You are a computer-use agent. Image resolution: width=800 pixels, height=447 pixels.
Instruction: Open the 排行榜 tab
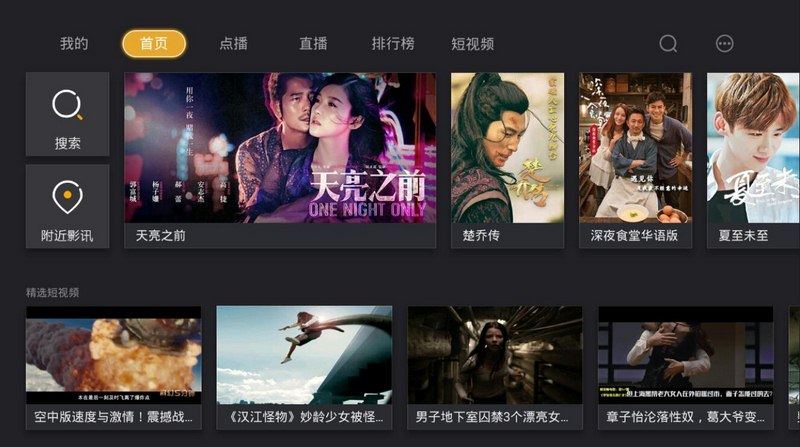[x=393, y=44]
